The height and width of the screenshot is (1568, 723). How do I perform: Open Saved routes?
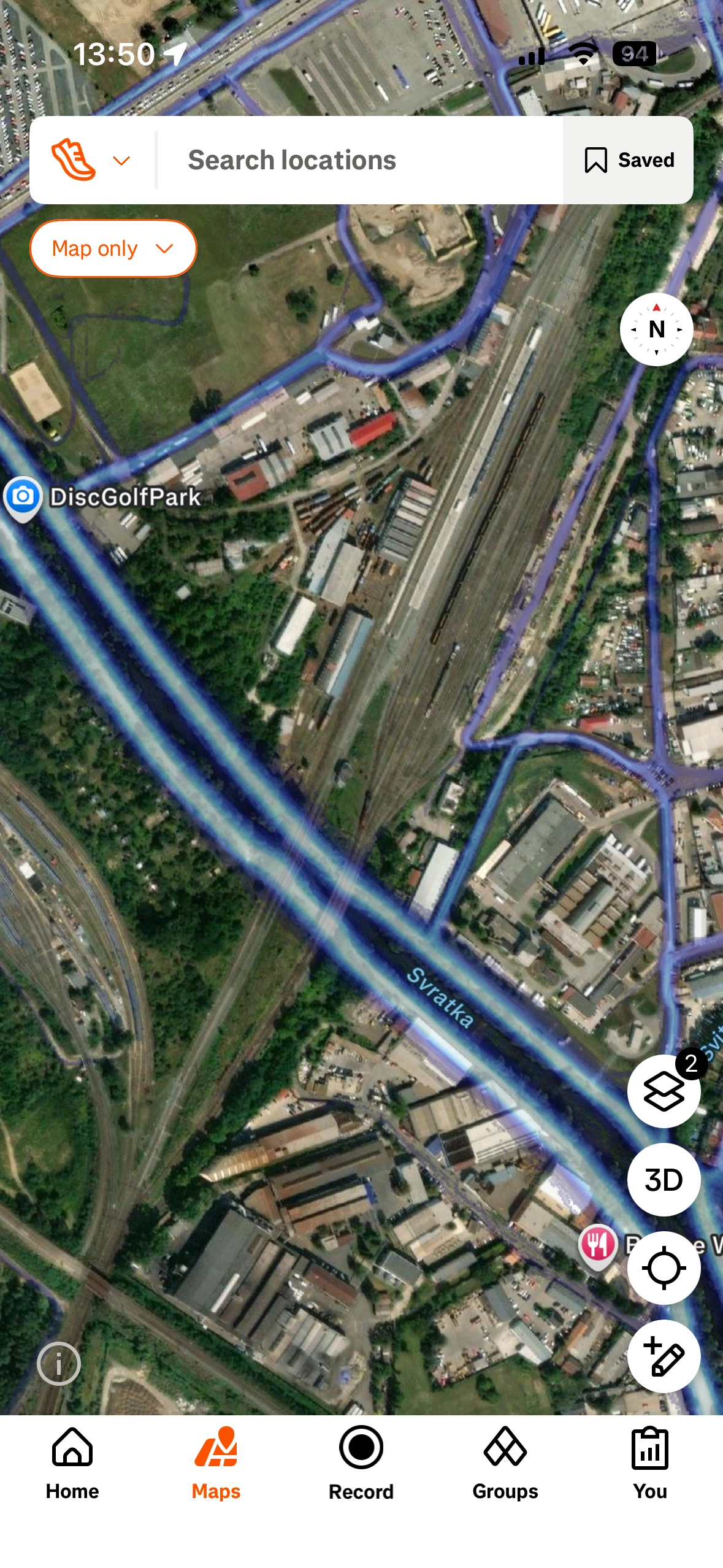(629, 160)
